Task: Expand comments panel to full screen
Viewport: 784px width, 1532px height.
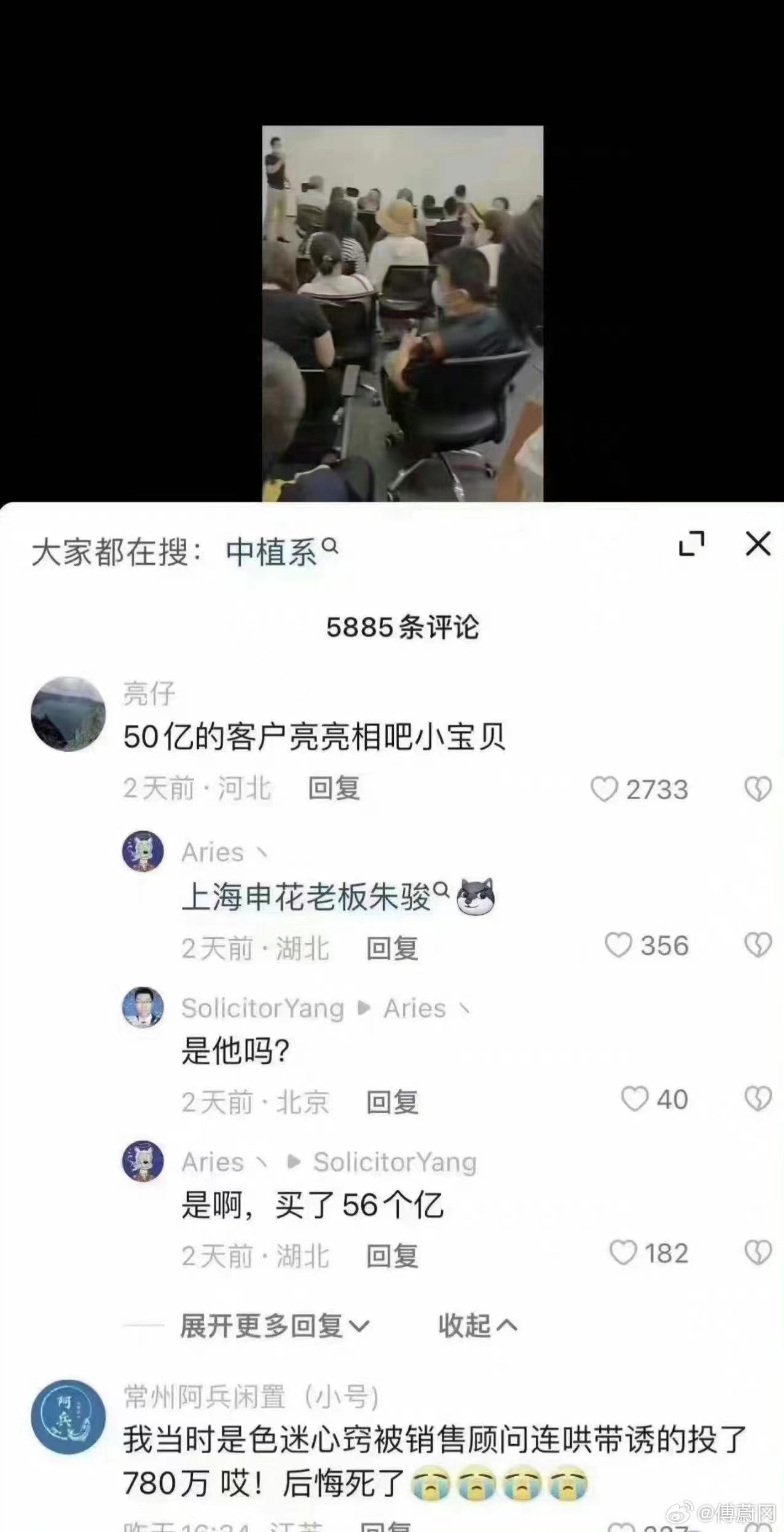Action: coord(691,544)
